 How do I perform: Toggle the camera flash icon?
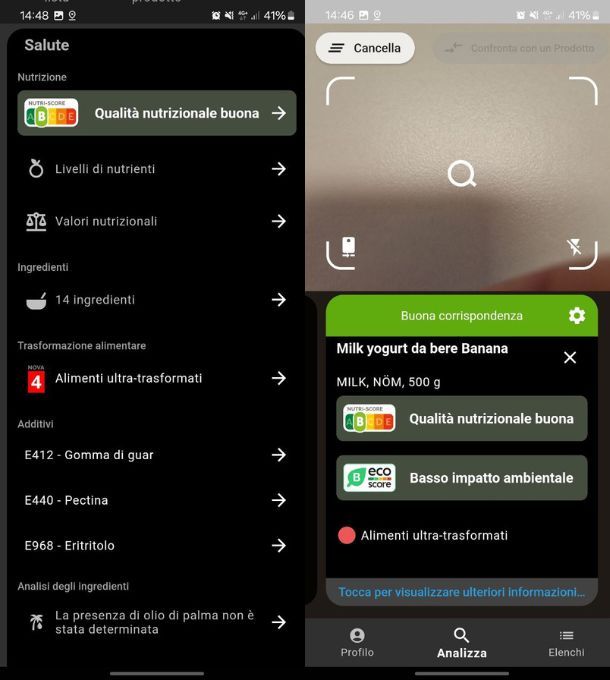[x=575, y=247]
